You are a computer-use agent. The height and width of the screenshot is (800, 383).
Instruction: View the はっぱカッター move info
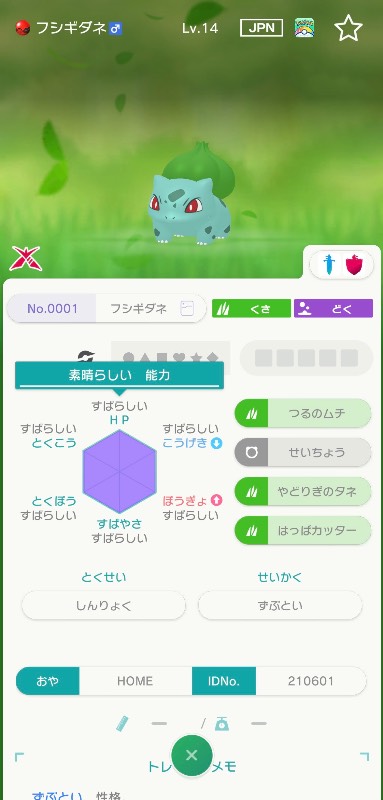(x=303, y=531)
